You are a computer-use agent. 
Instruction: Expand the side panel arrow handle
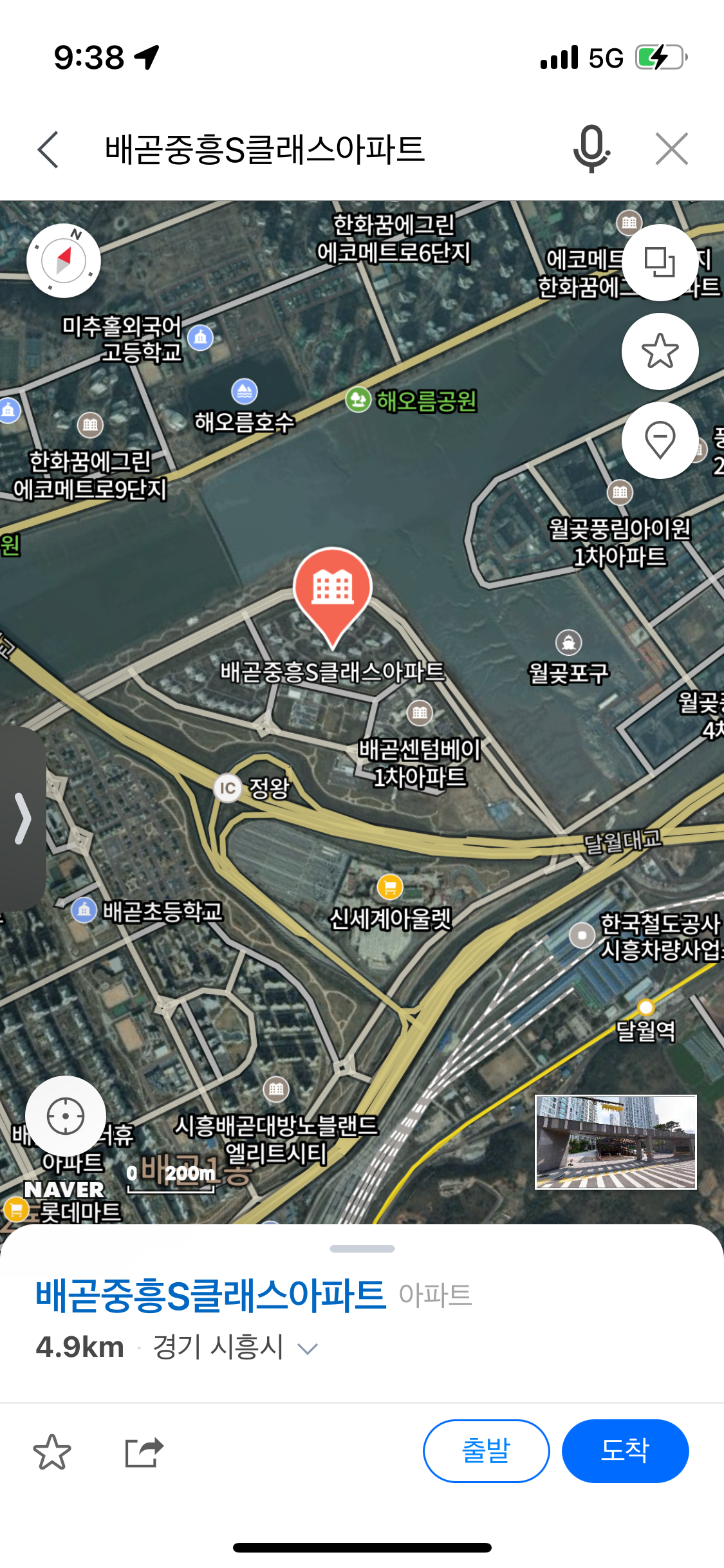[23, 818]
